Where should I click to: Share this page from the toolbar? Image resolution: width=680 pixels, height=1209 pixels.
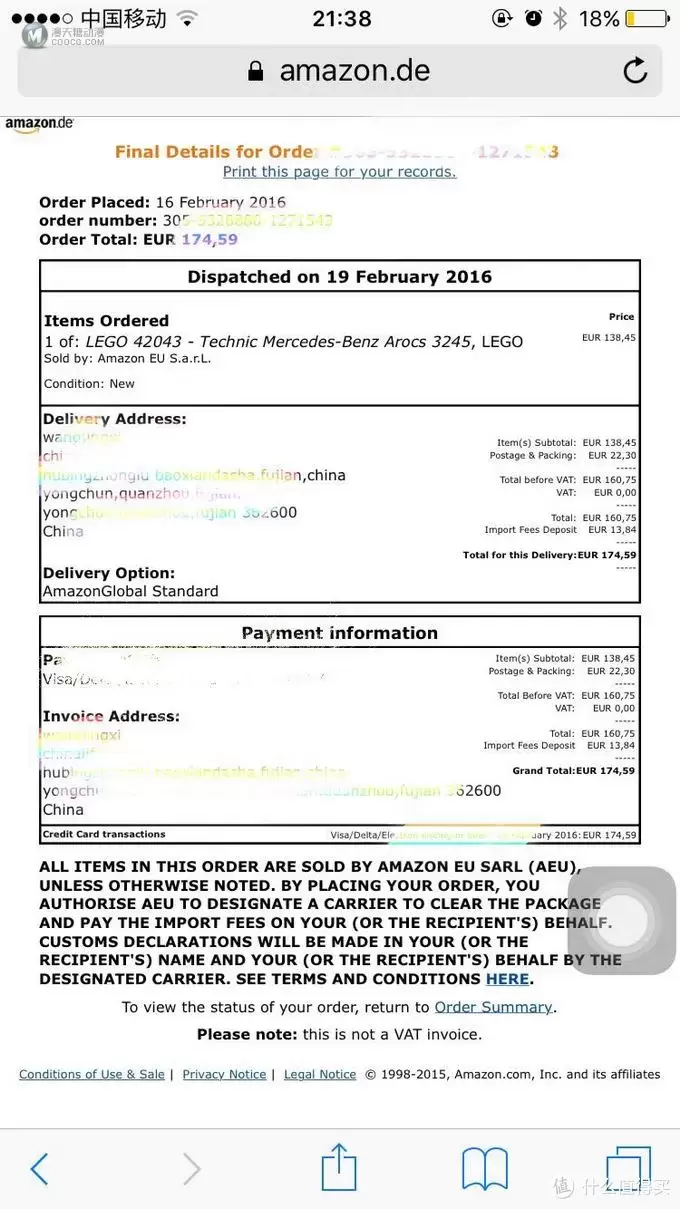339,1166
